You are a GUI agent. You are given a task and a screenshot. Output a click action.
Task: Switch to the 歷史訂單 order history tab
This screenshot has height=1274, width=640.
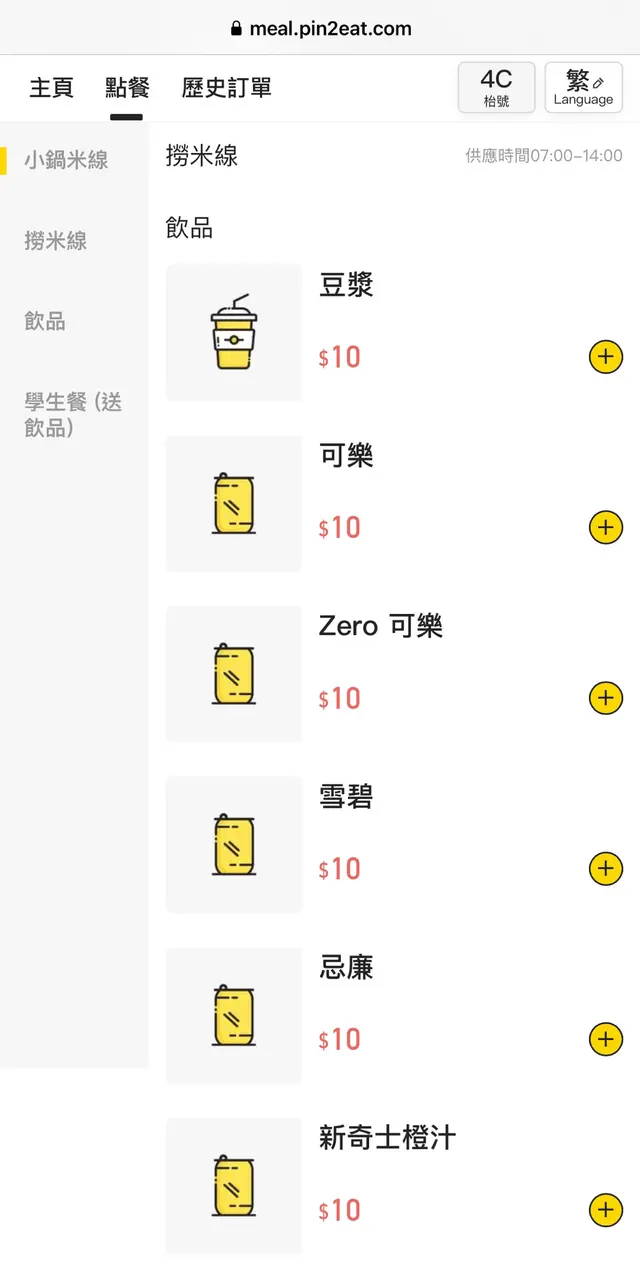point(227,88)
